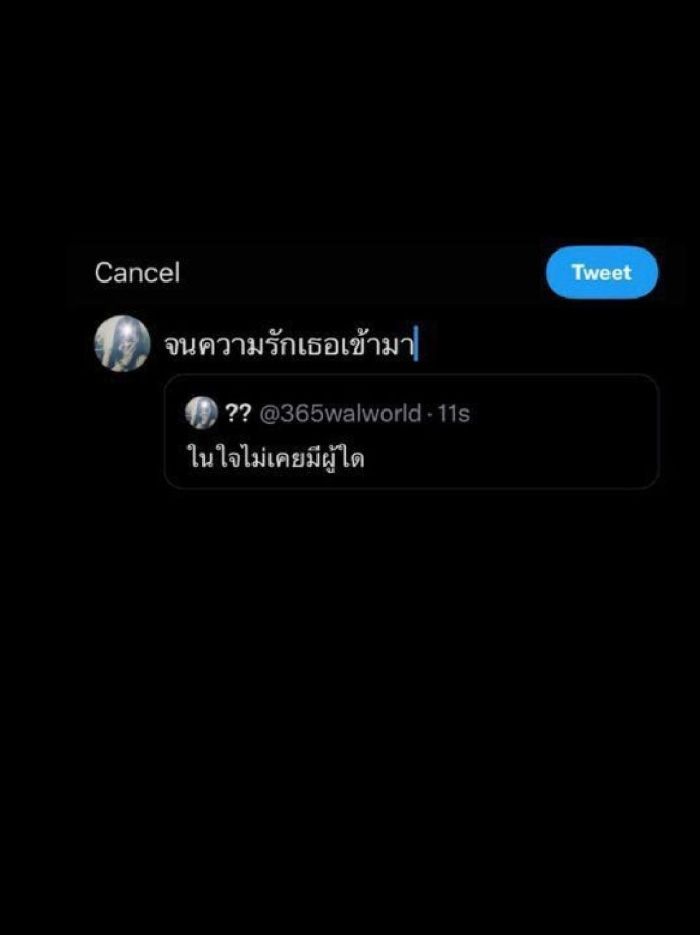Cancel composing this tweet

137,273
